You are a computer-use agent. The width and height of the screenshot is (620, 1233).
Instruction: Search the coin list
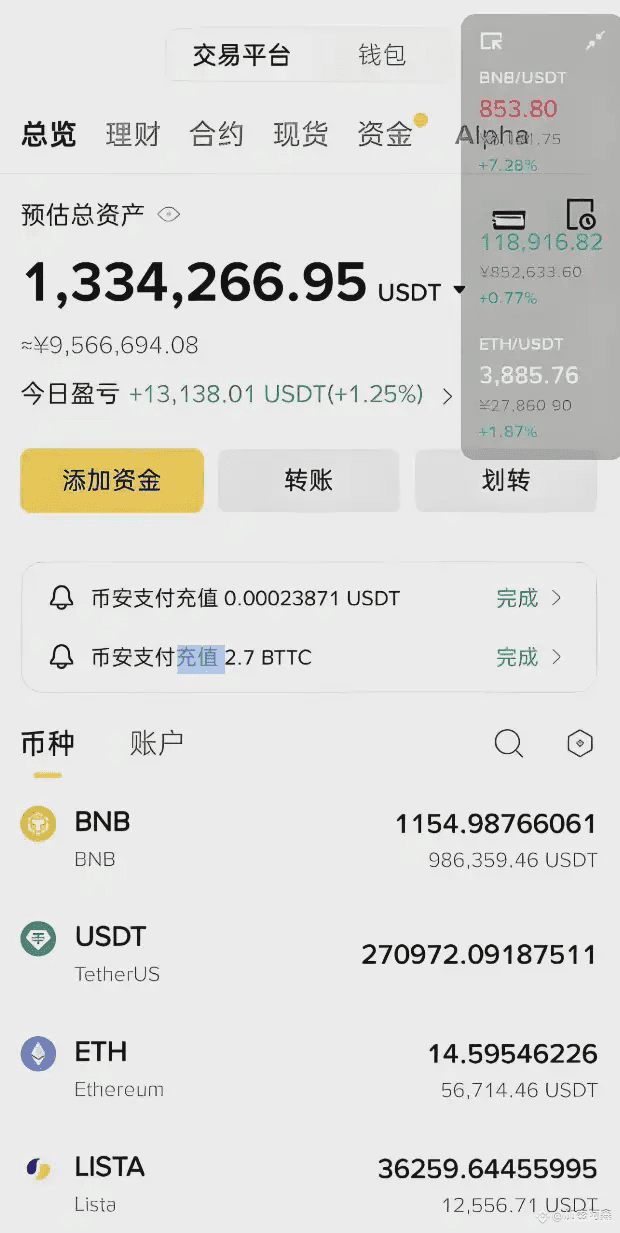pyautogui.click(x=508, y=743)
